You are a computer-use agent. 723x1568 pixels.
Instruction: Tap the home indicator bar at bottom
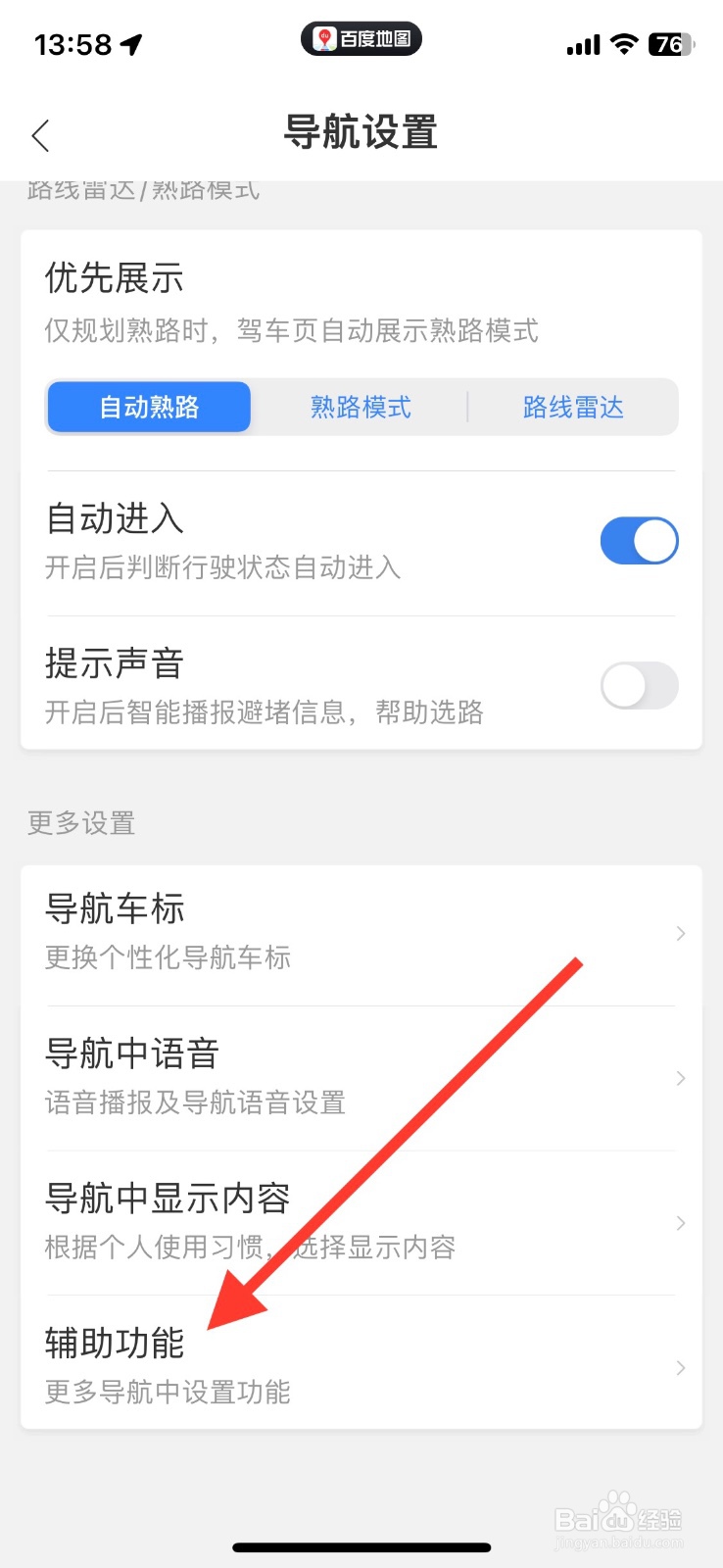click(361, 1546)
